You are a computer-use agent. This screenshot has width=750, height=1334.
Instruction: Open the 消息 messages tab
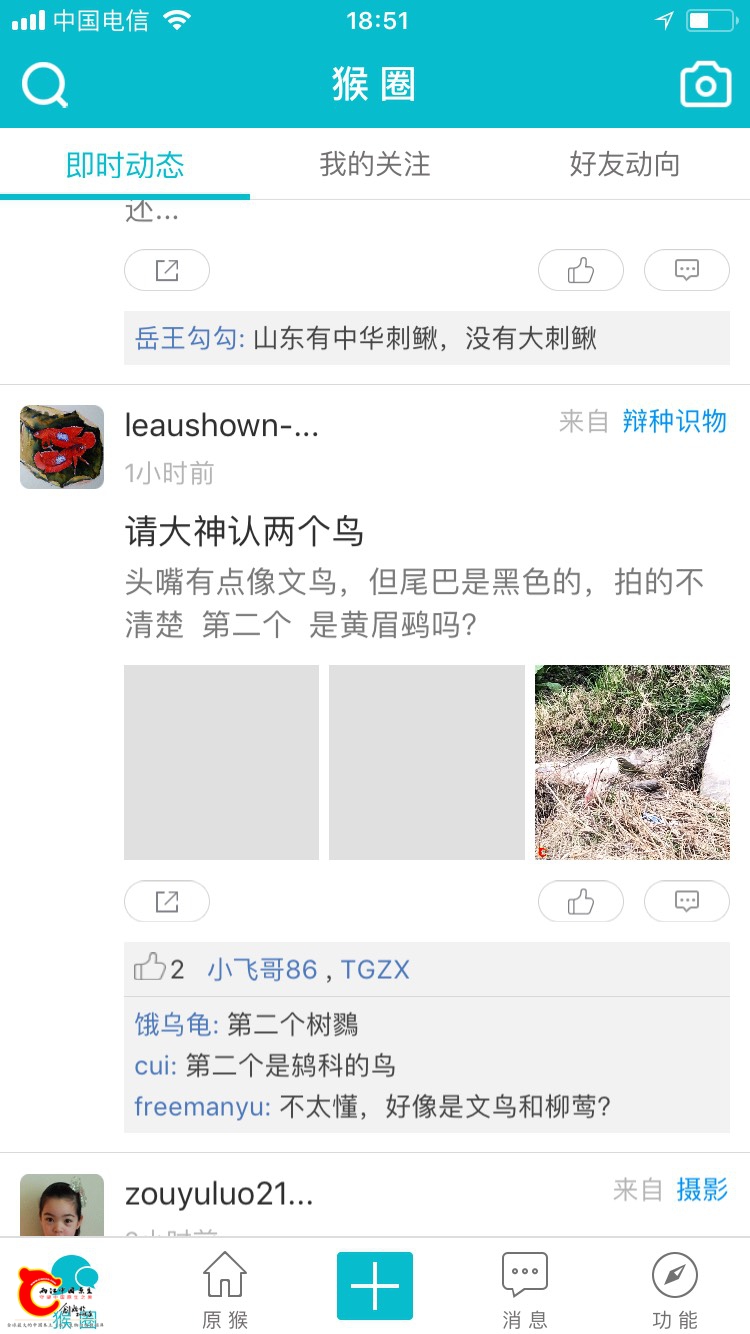pyautogui.click(x=525, y=1288)
